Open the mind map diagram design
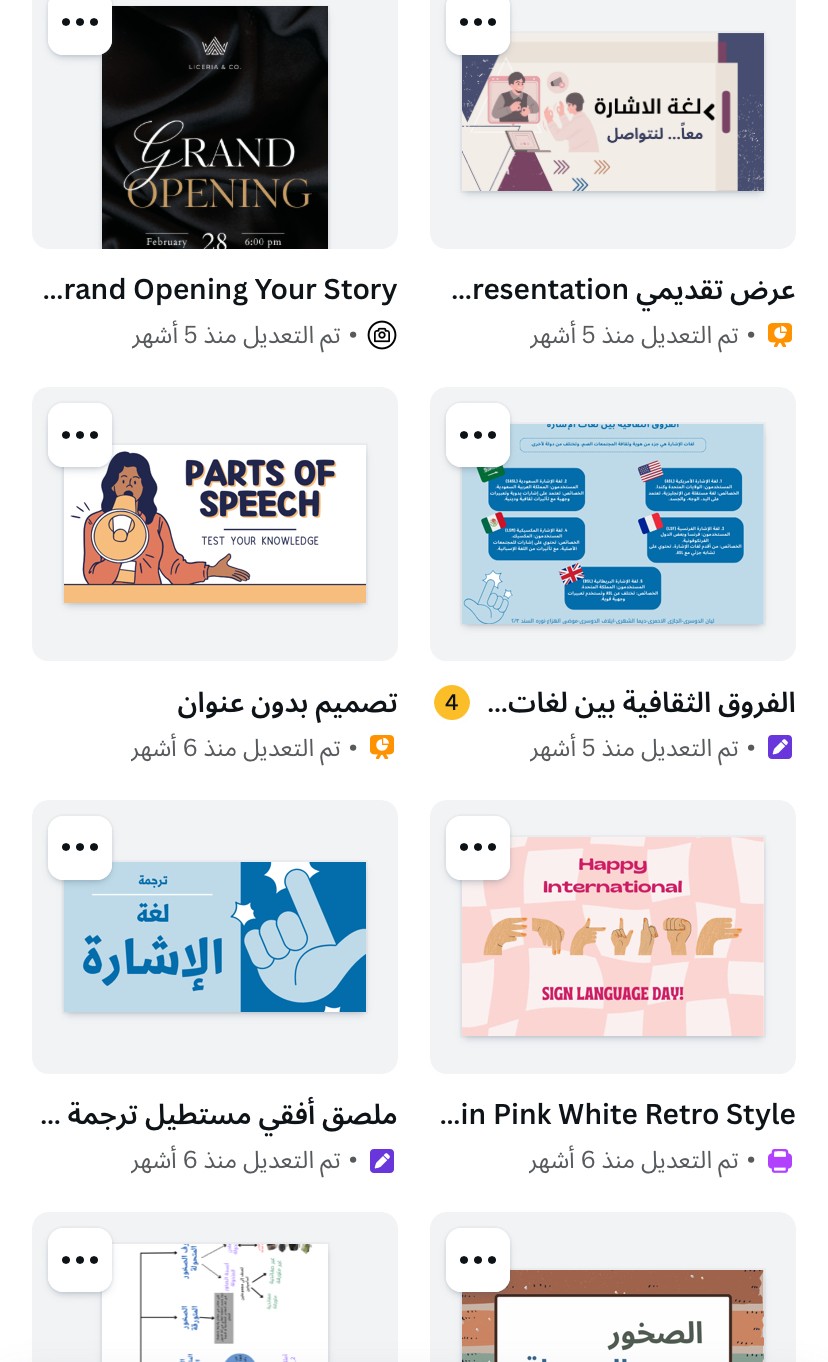Screen dimensions: 828x1362 [215, 1300]
